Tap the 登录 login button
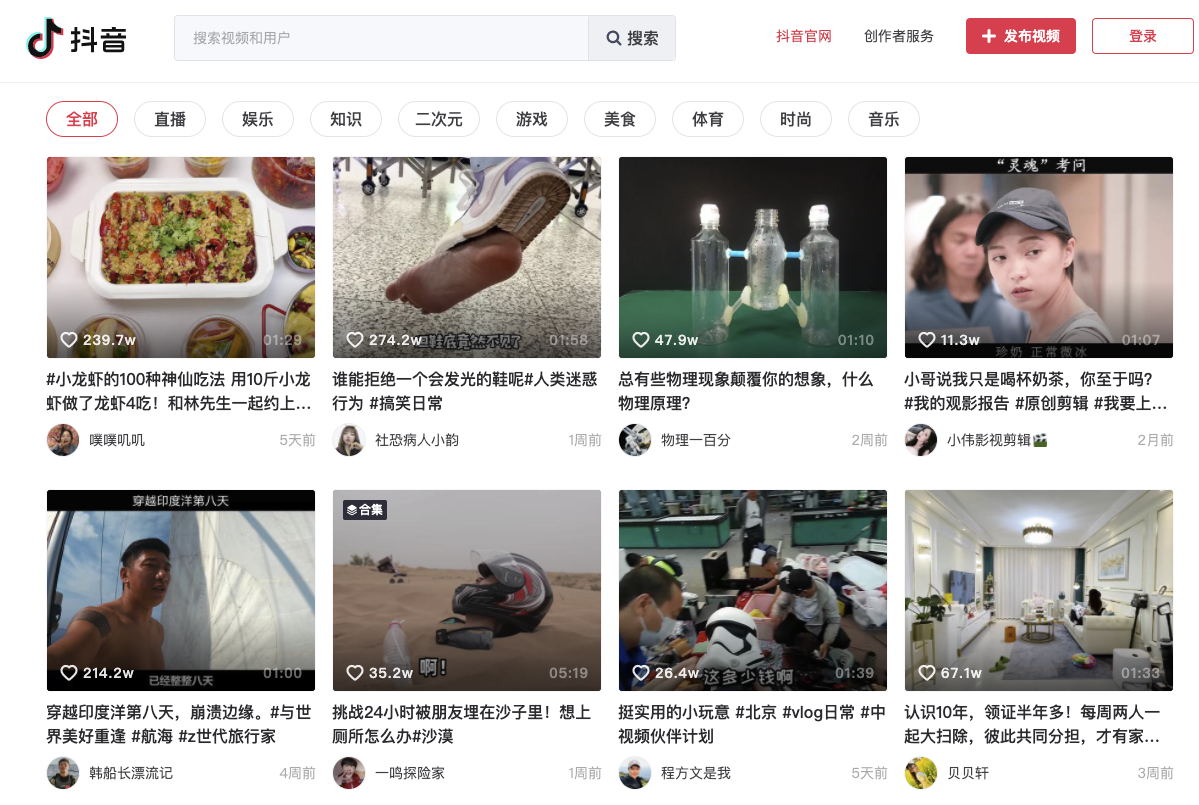Viewport: 1199px width, 805px height. 1142,36
